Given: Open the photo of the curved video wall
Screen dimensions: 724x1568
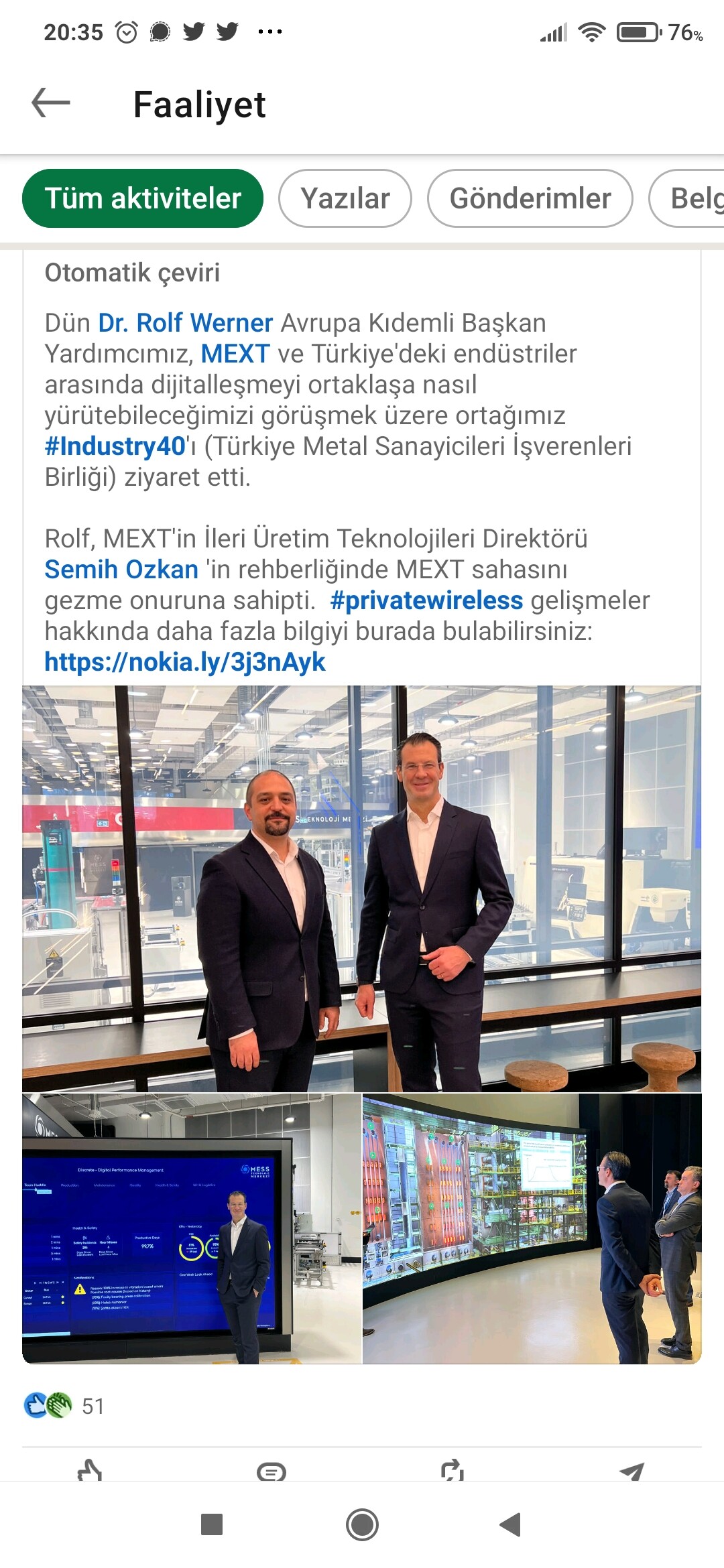Looking at the screenshot, I should pos(532,1229).
